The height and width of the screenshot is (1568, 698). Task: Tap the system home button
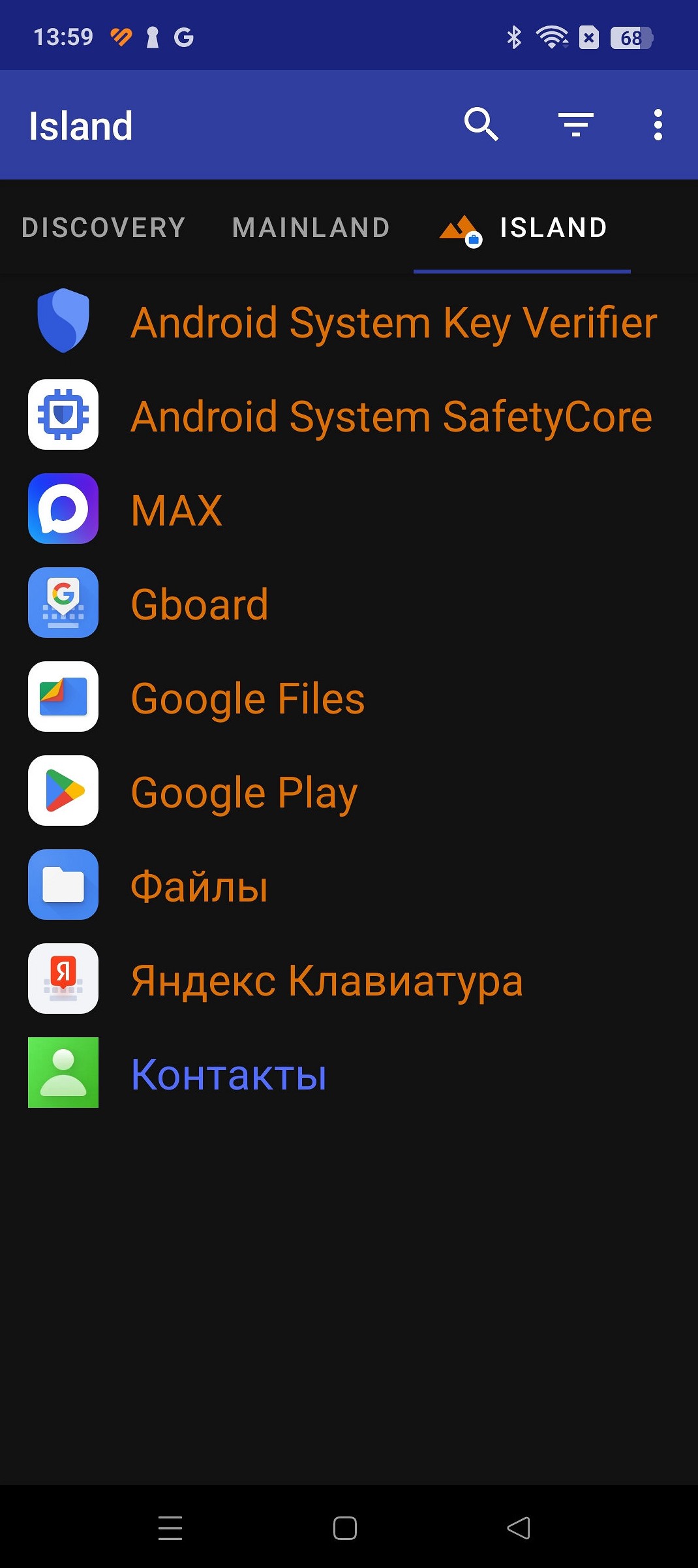pos(344,1528)
